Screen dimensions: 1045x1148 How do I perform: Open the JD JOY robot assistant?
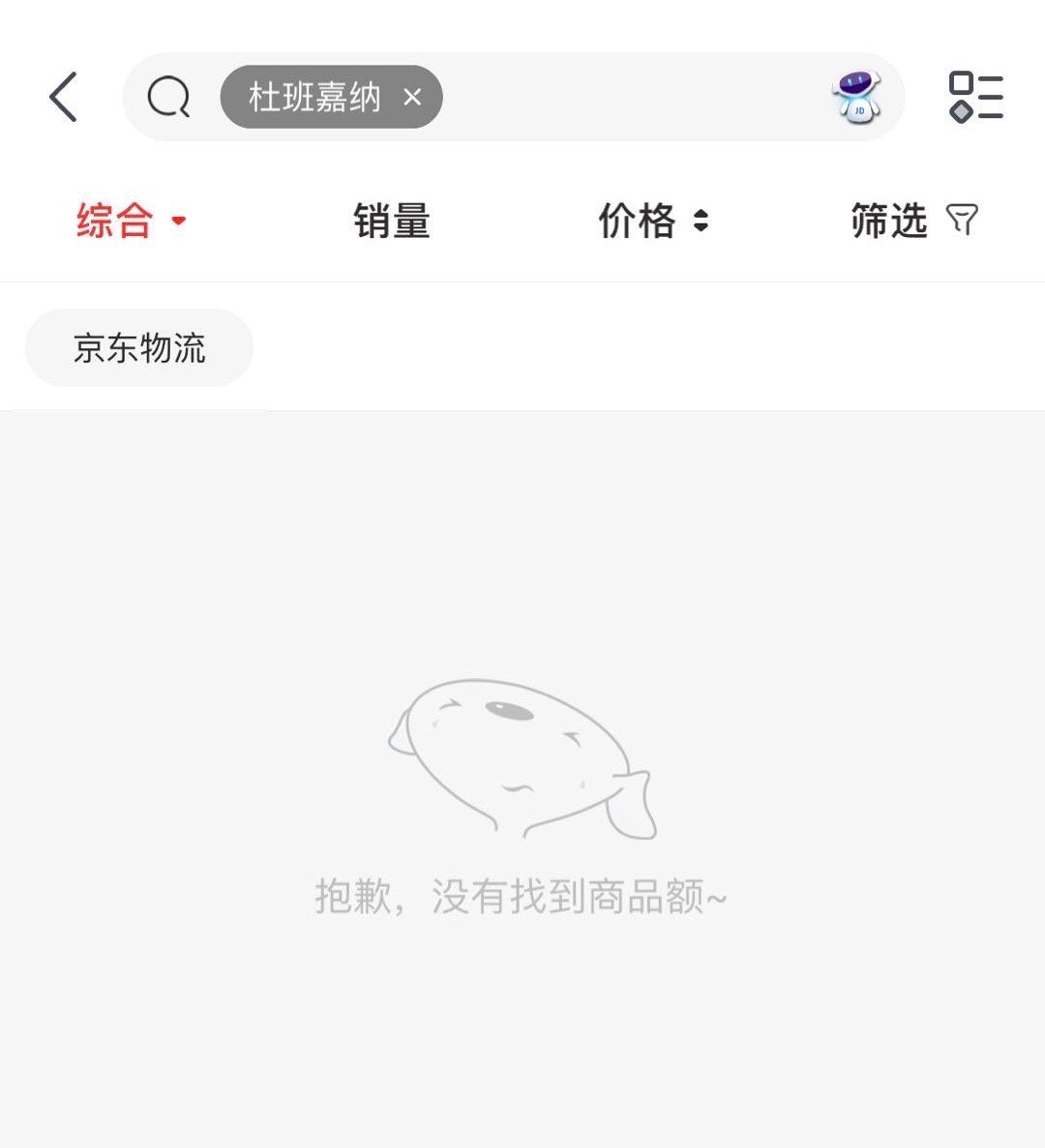pos(859,97)
